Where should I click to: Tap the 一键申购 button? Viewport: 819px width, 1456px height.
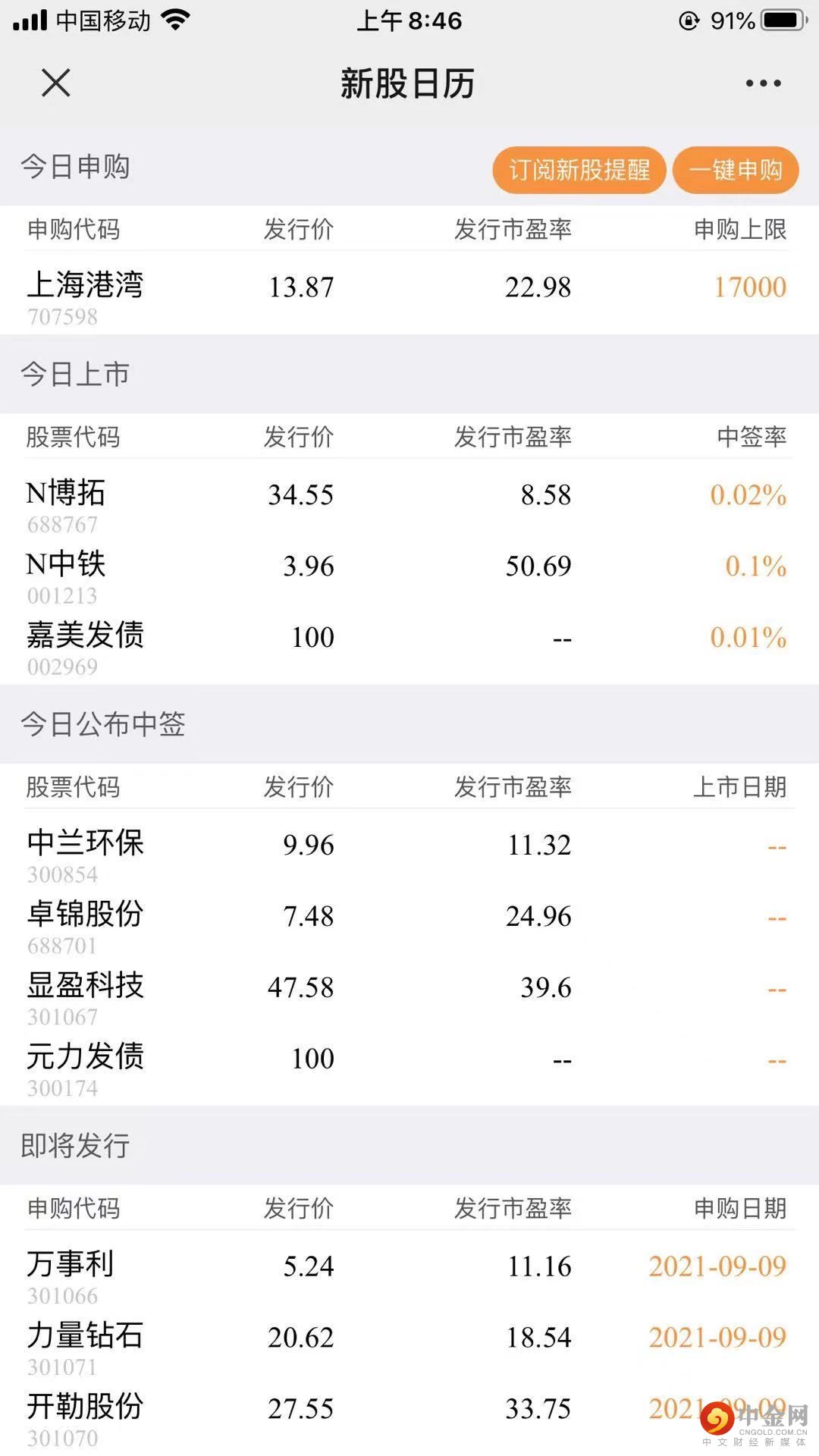pyautogui.click(x=735, y=170)
